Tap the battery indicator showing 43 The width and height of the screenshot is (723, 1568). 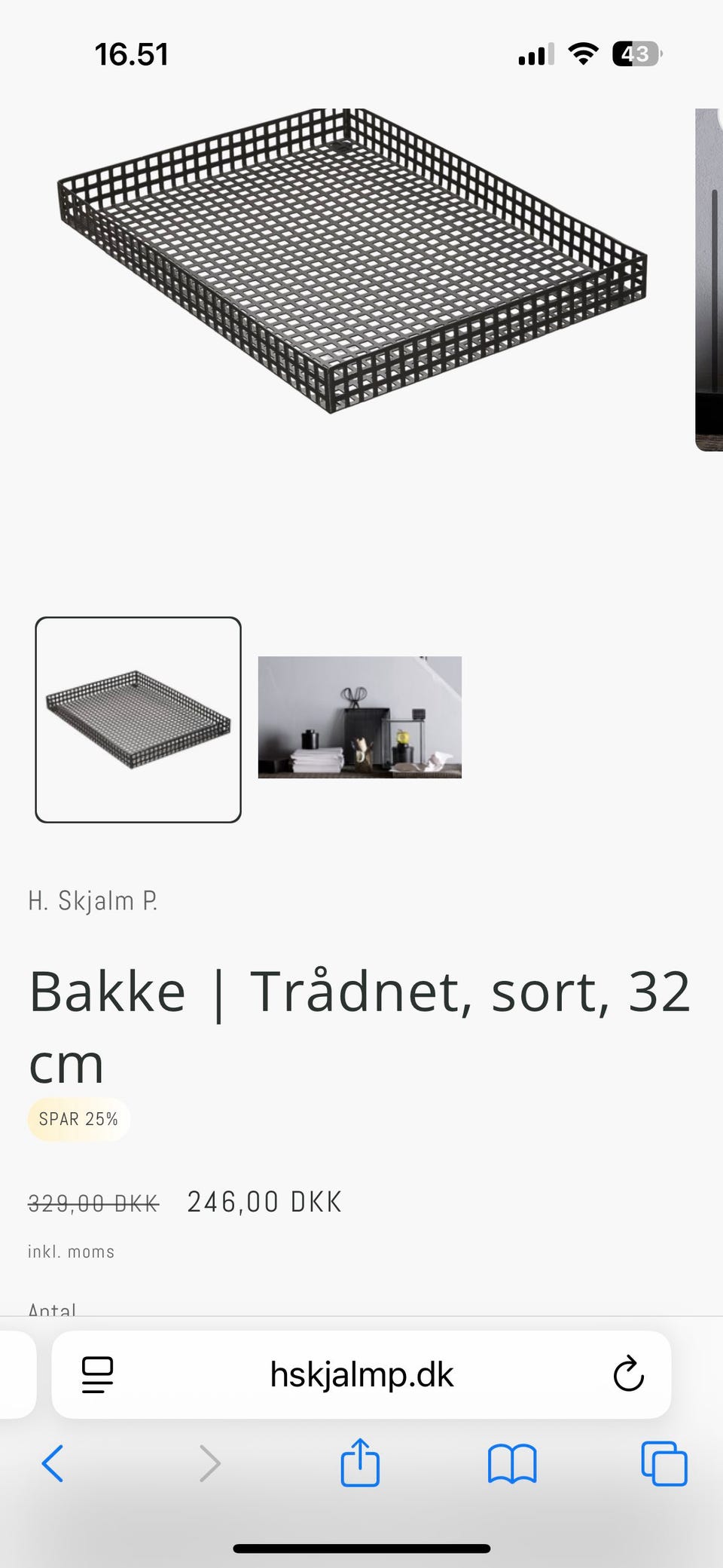click(636, 53)
